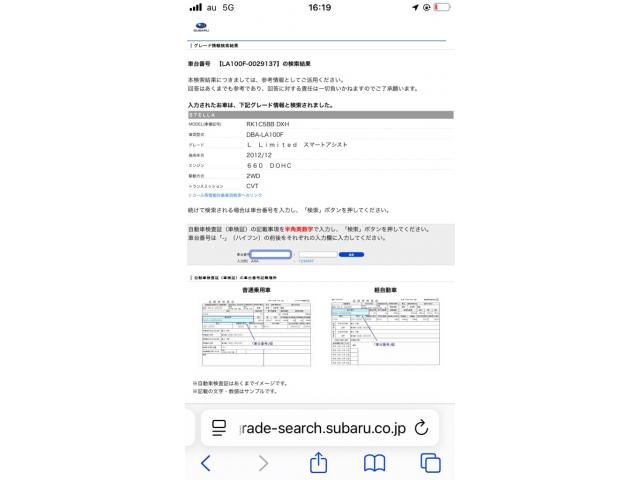Reload the page
This screenshot has height=480, width=640.
tap(421, 428)
